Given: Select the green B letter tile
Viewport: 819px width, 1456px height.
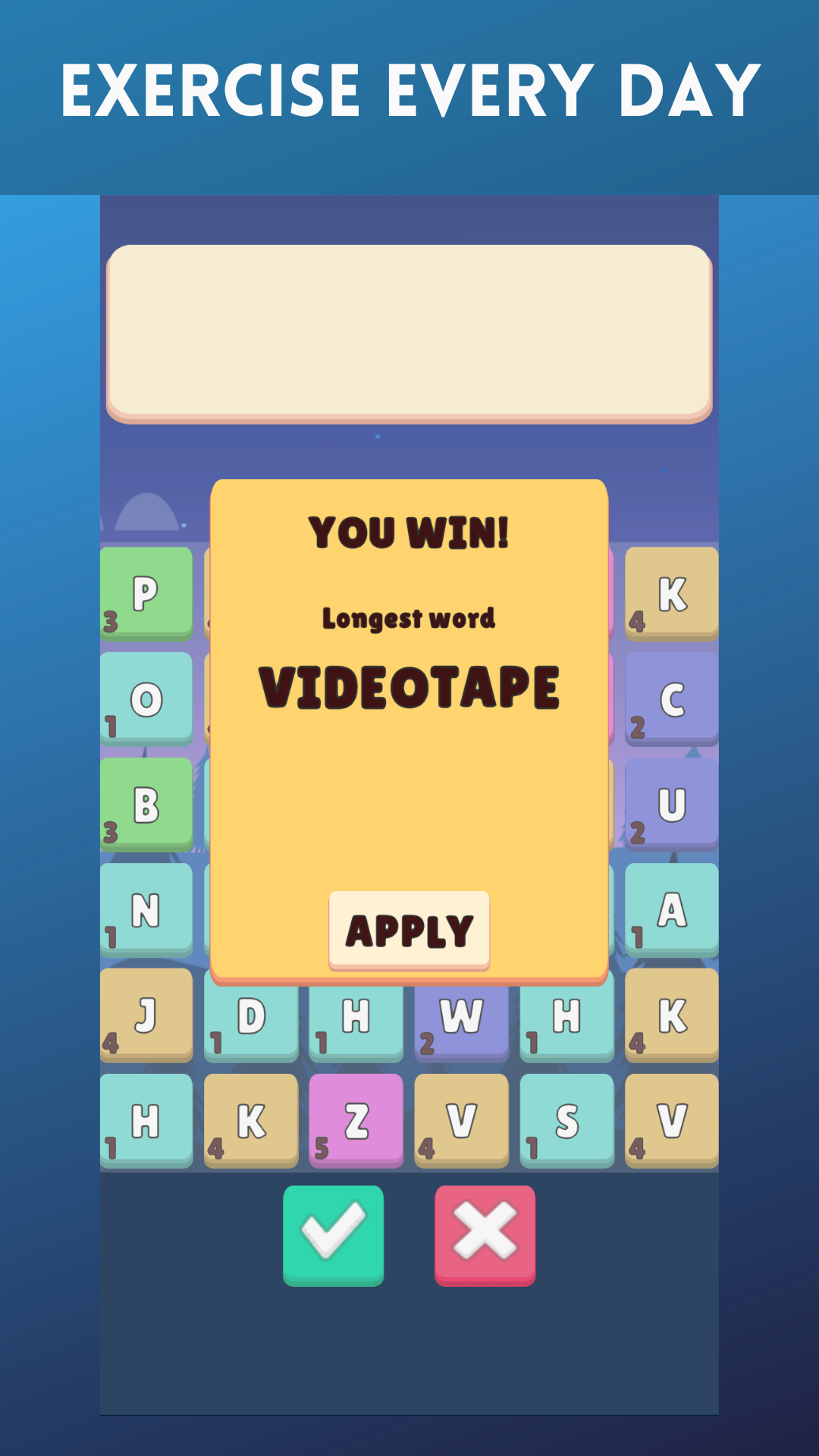Looking at the screenshot, I should (146, 804).
